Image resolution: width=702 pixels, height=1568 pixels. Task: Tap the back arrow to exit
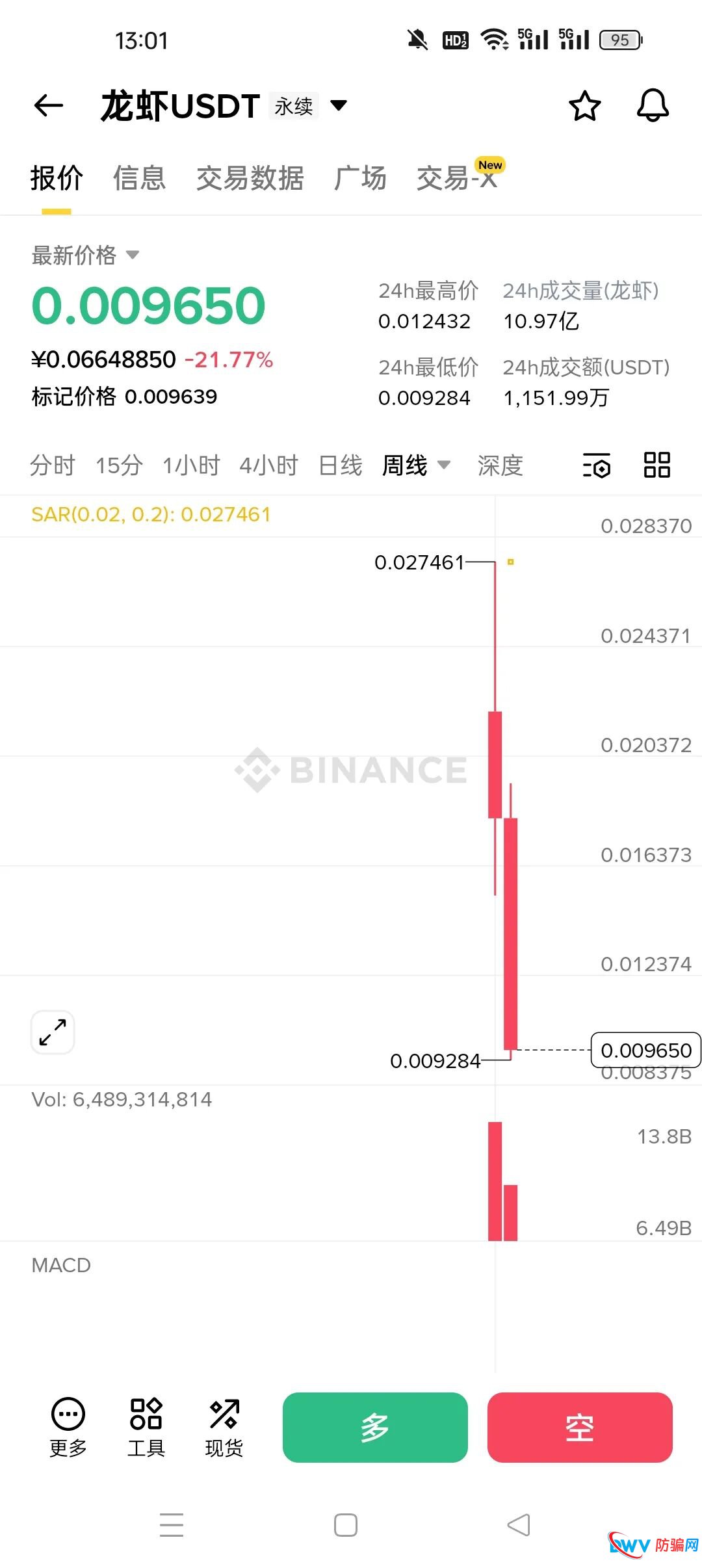pyautogui.click(x=47, y=105)
